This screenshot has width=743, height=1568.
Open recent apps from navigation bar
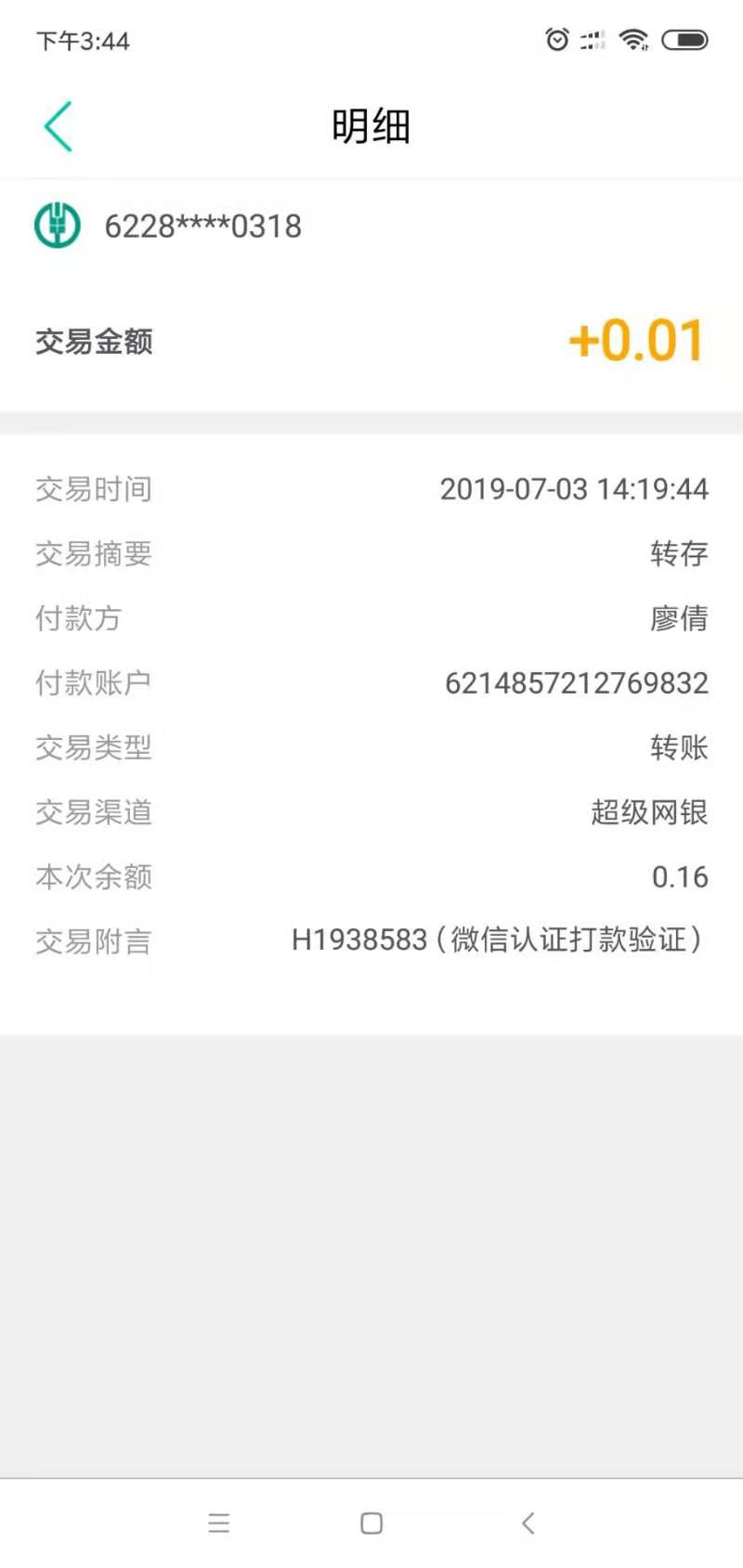point(219,1523)
